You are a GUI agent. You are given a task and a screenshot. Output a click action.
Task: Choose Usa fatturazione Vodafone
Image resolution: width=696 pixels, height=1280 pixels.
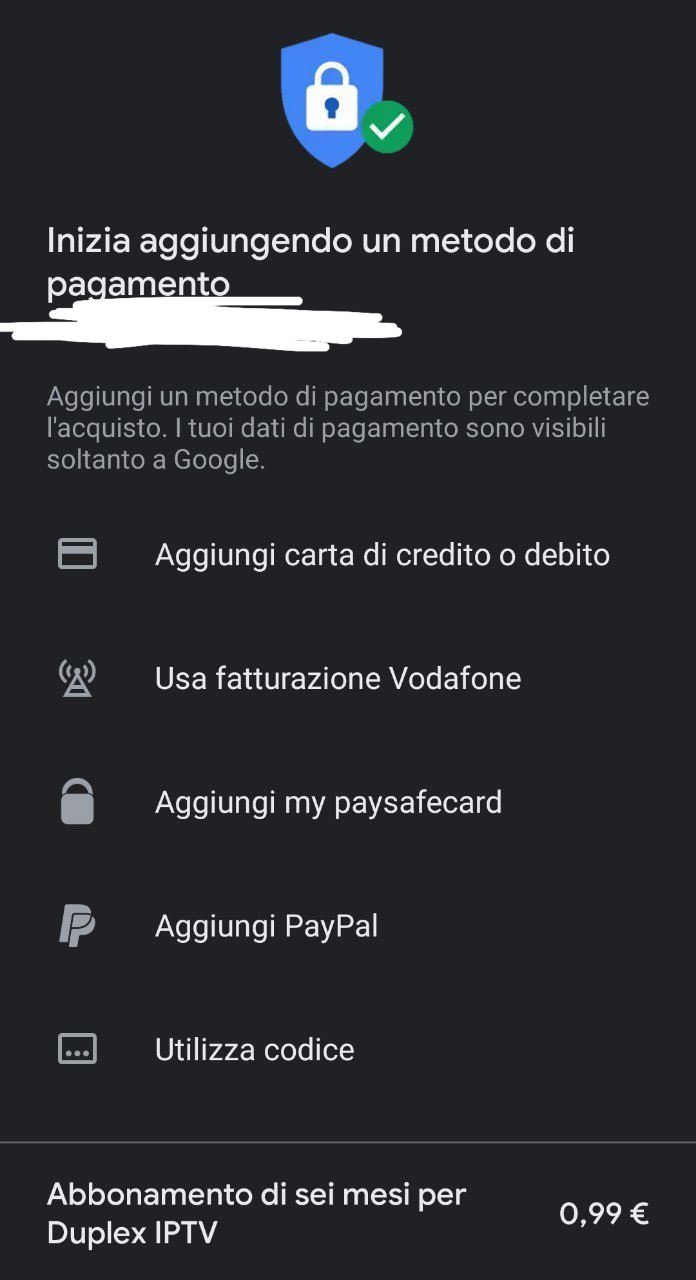(338, 679)
